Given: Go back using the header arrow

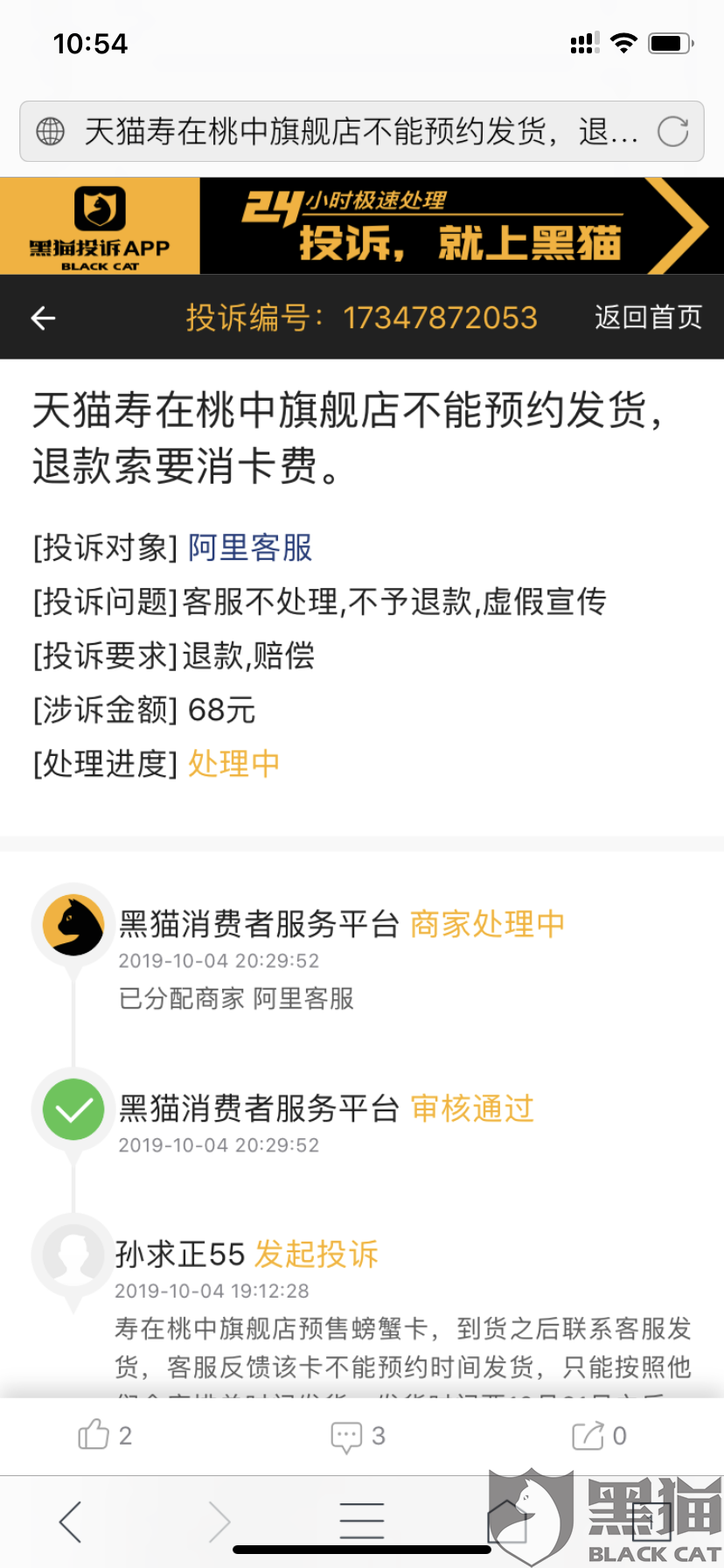Looking at the screenshot, I should [x=43, y=318].
